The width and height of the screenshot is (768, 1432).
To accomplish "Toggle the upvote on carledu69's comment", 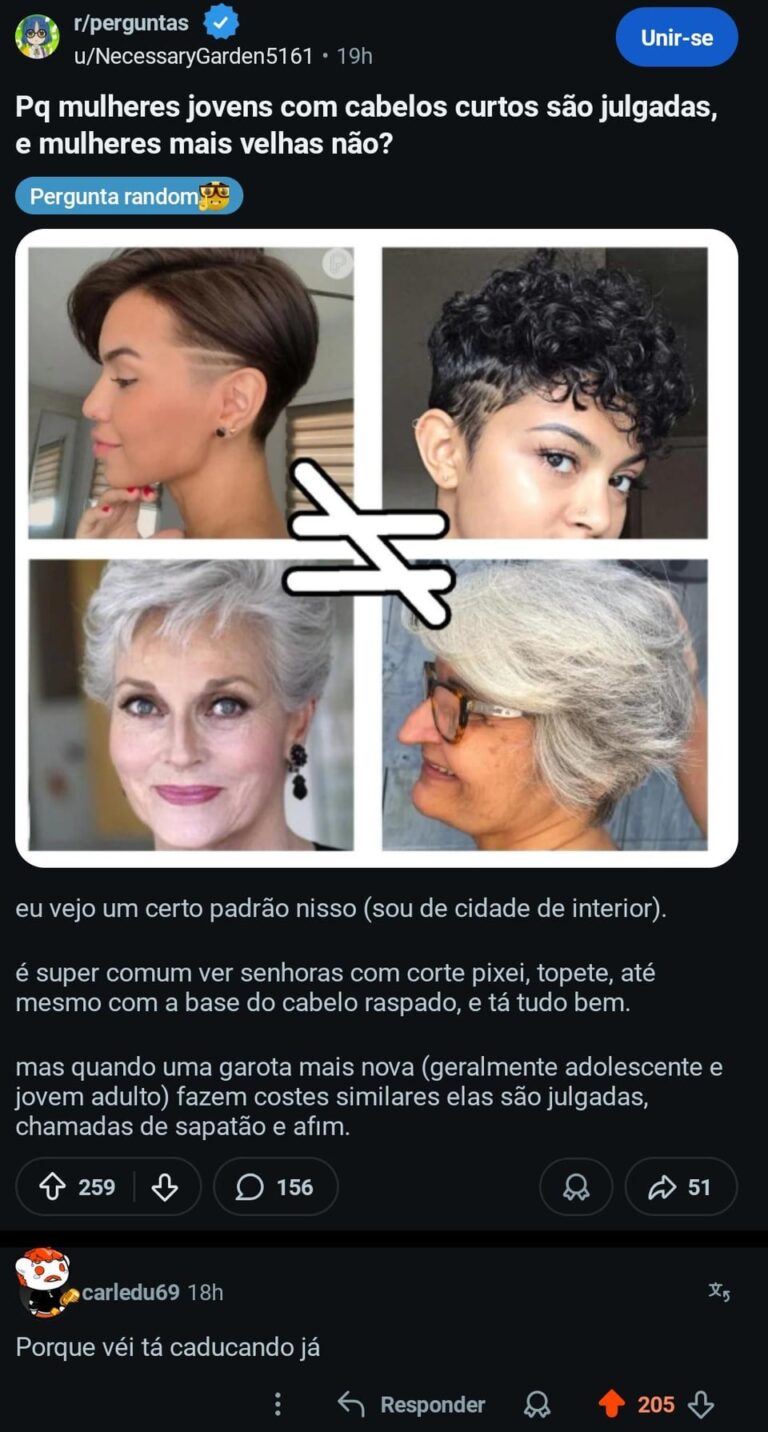I will tap(611, 1404).
